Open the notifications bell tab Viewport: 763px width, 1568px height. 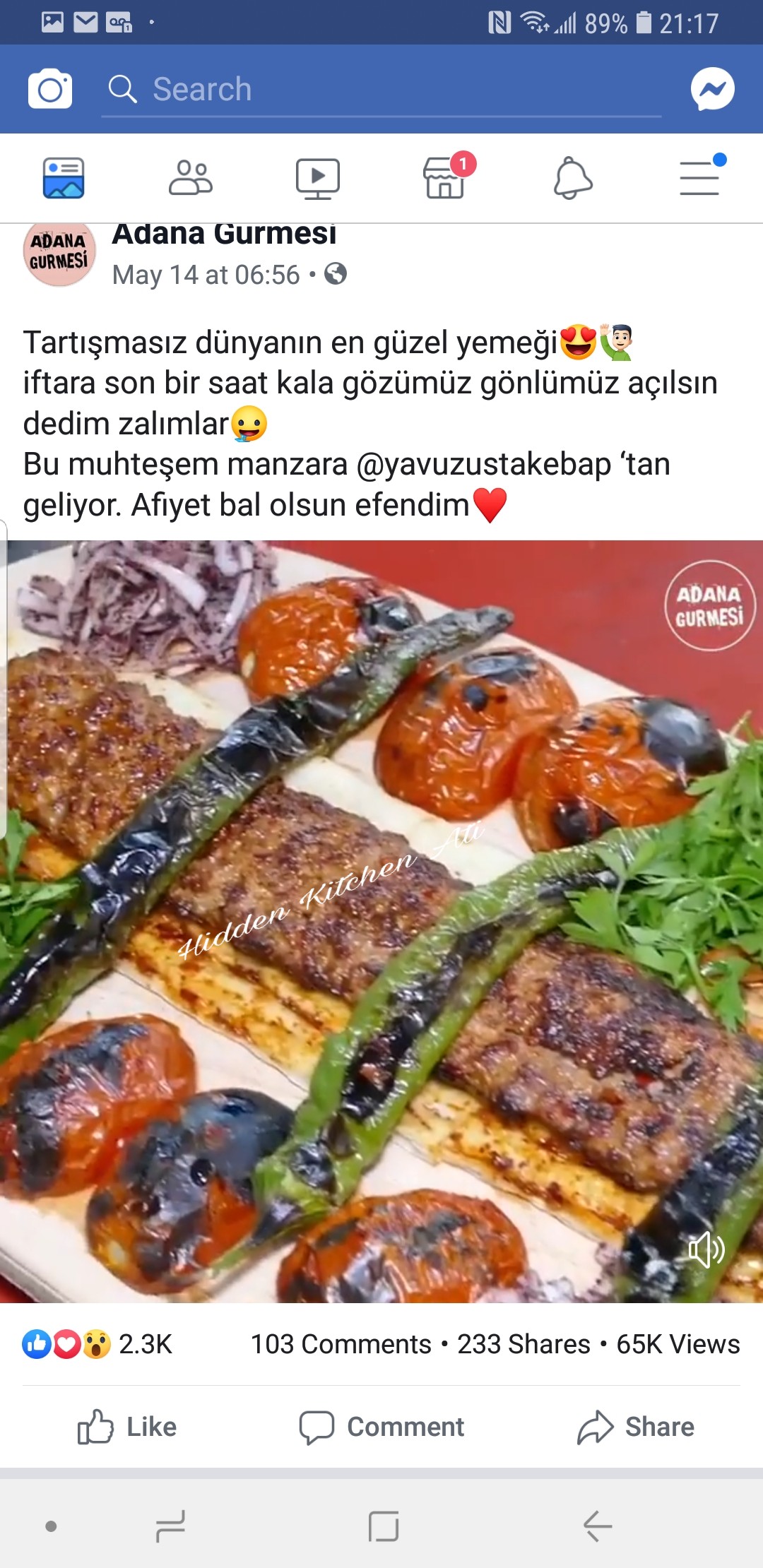pyautogui.click(x=572, y=178)
